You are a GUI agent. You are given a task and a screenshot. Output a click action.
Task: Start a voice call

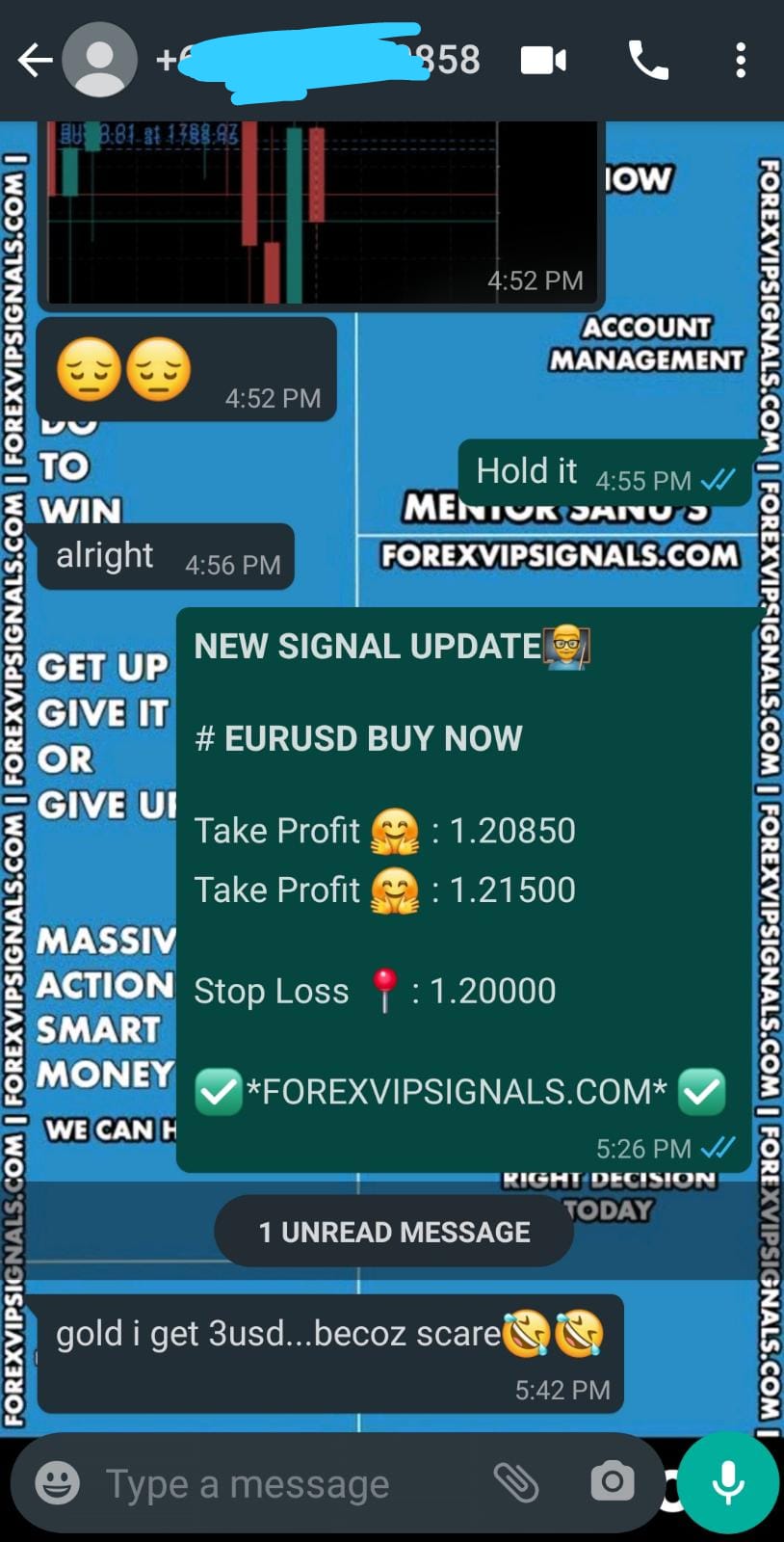point(647,61)
